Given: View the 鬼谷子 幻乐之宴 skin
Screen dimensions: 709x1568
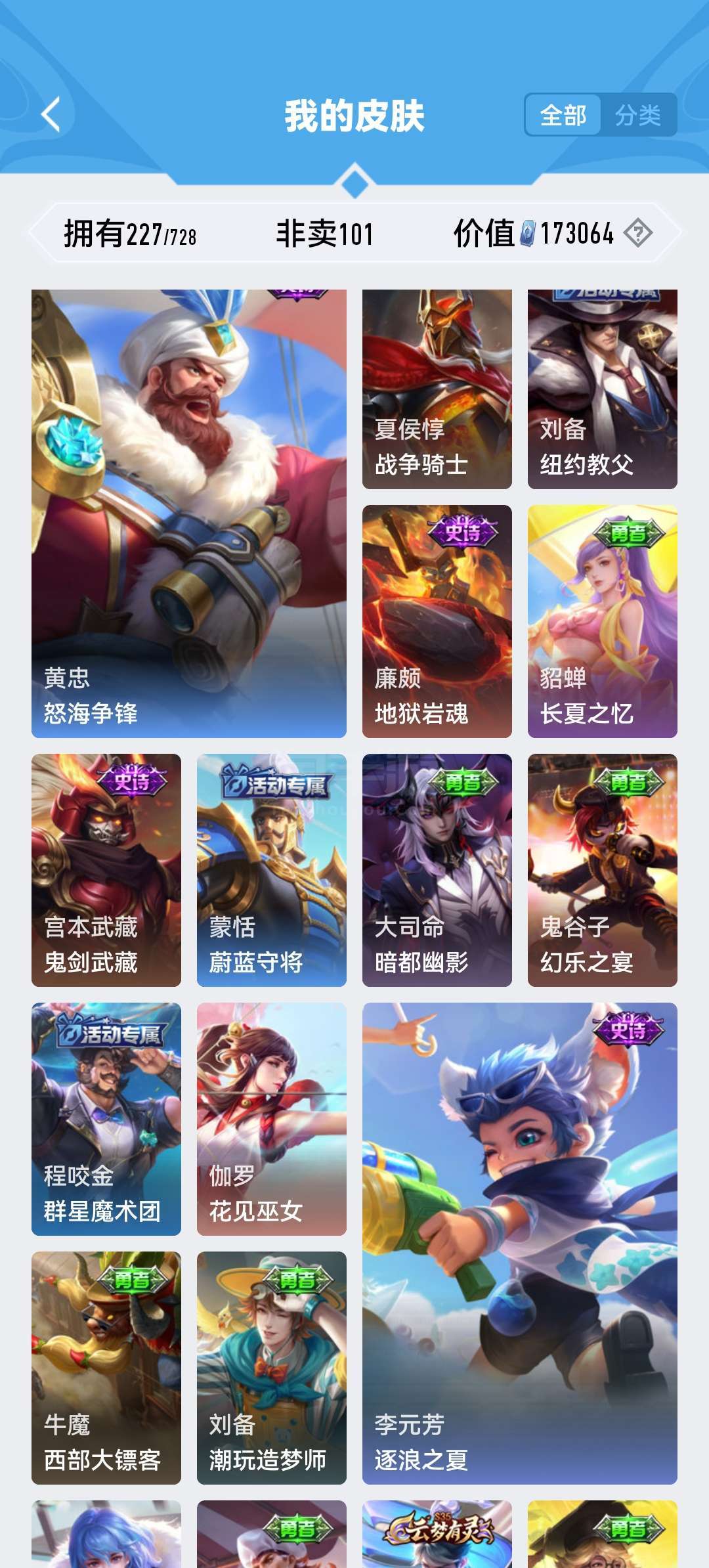Looking at the screenshot, I should point(603,870).
